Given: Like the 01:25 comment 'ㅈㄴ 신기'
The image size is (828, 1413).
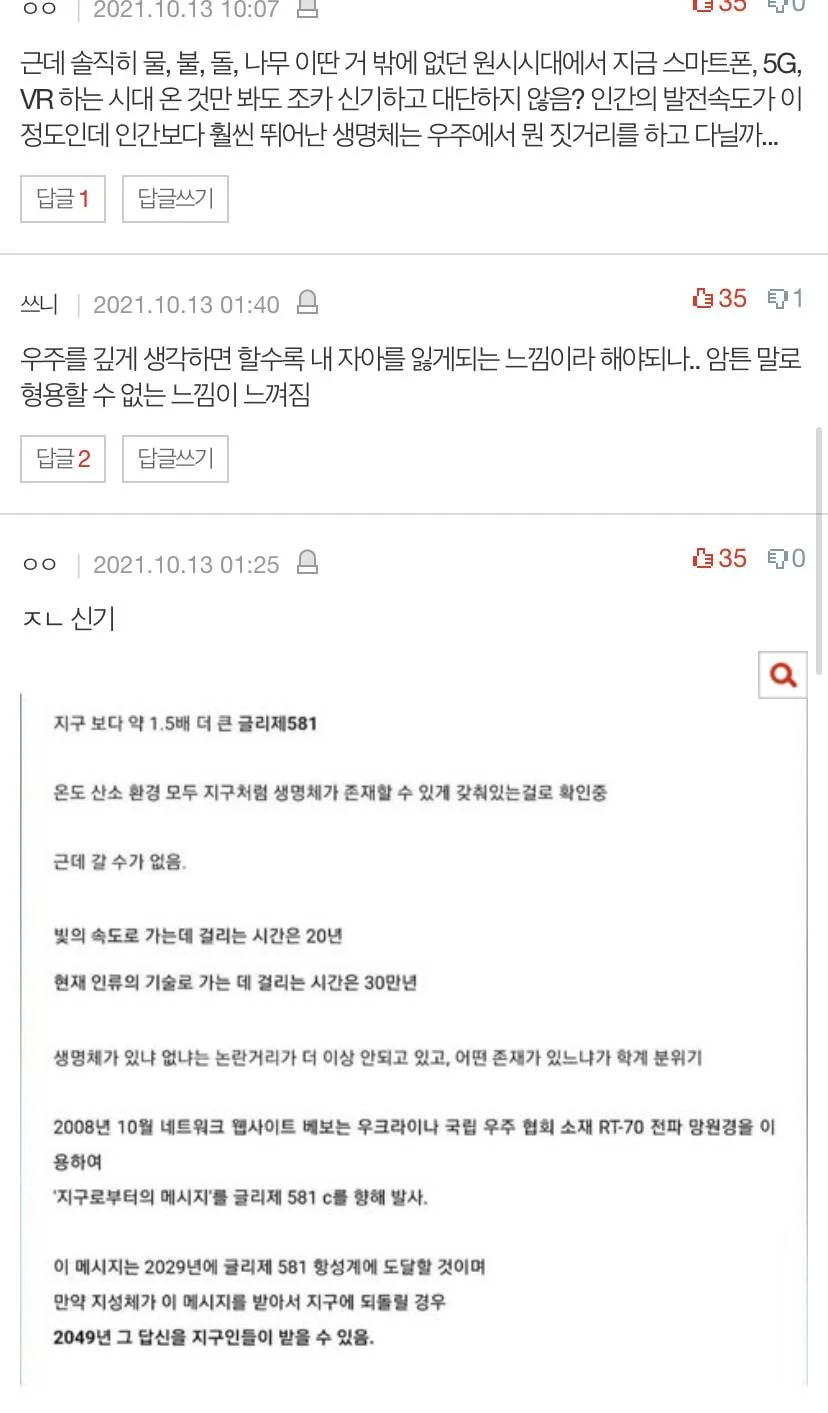Looking at the screenshot, I should click(720, 558).
